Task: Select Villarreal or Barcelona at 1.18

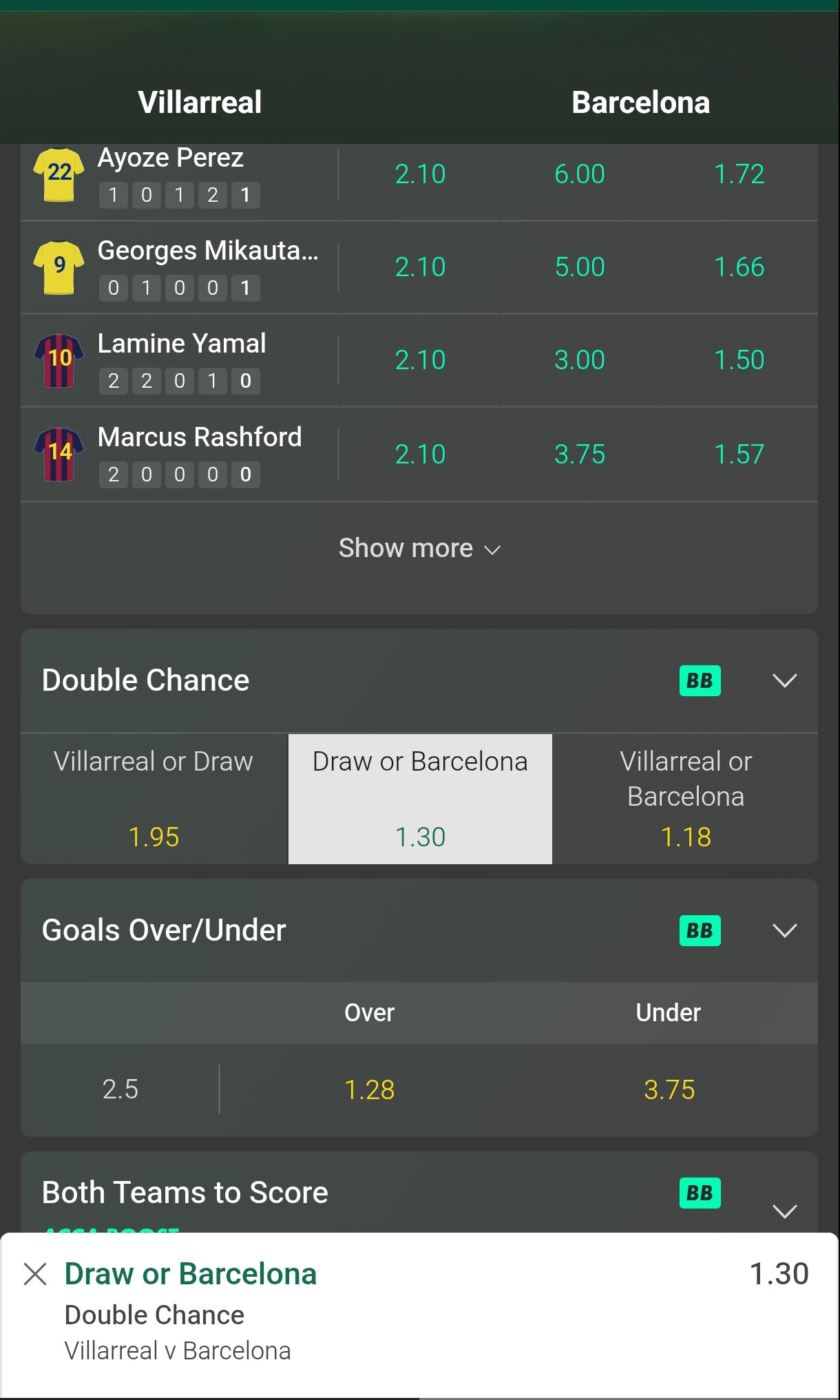Action: pos(685,799)
